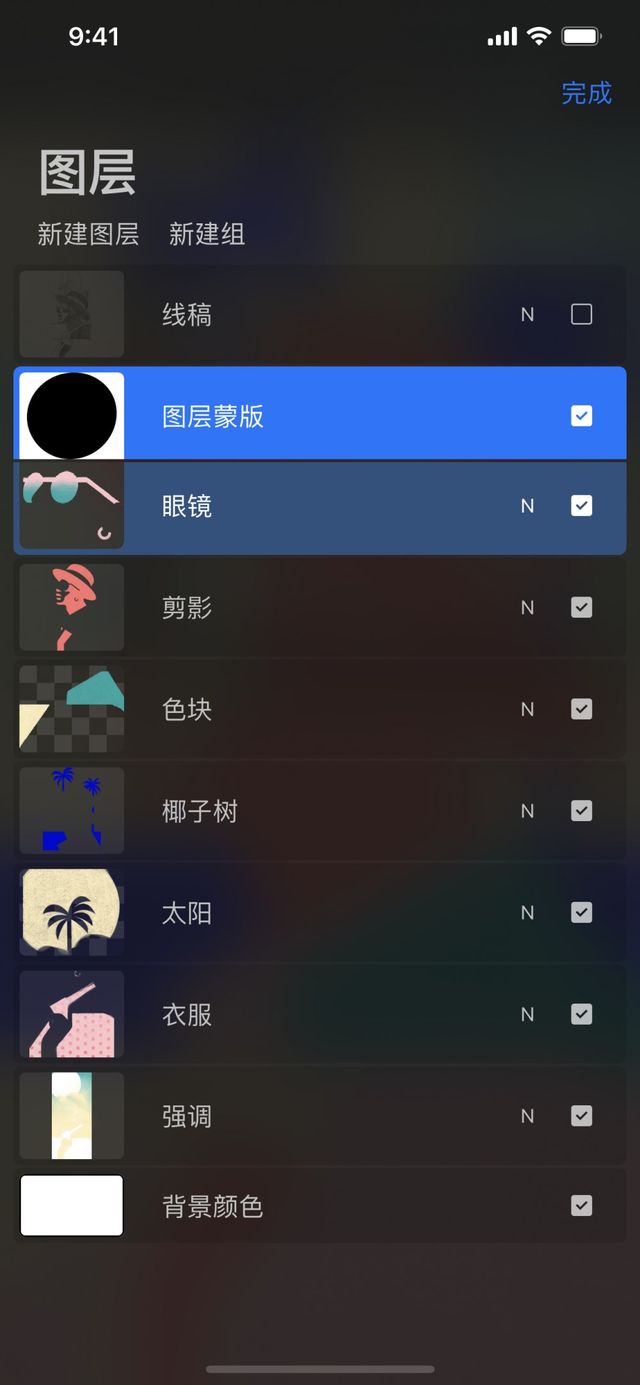Tap 完成 to close the layers panel

click(x=586, y=93)
